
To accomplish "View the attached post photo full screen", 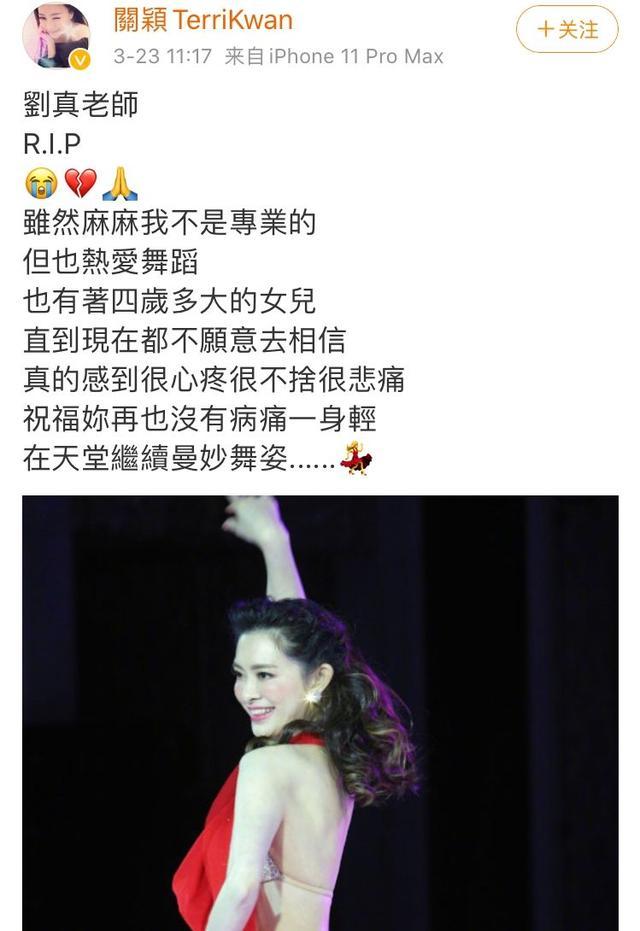I will tap(320, 712).
